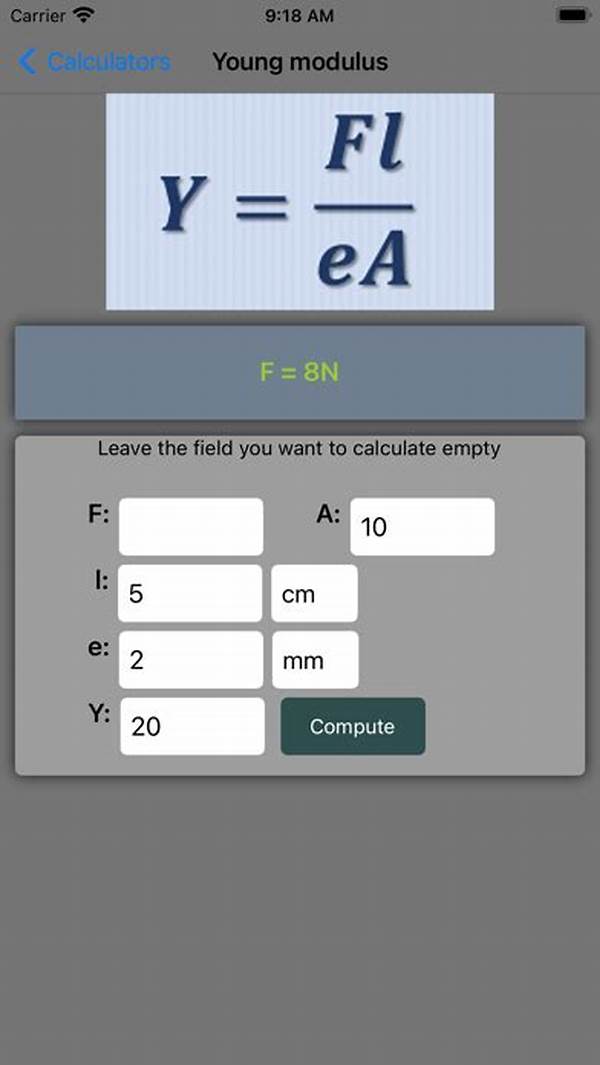
Task: Change the mm unit for extension
Action: click(315, 660)
